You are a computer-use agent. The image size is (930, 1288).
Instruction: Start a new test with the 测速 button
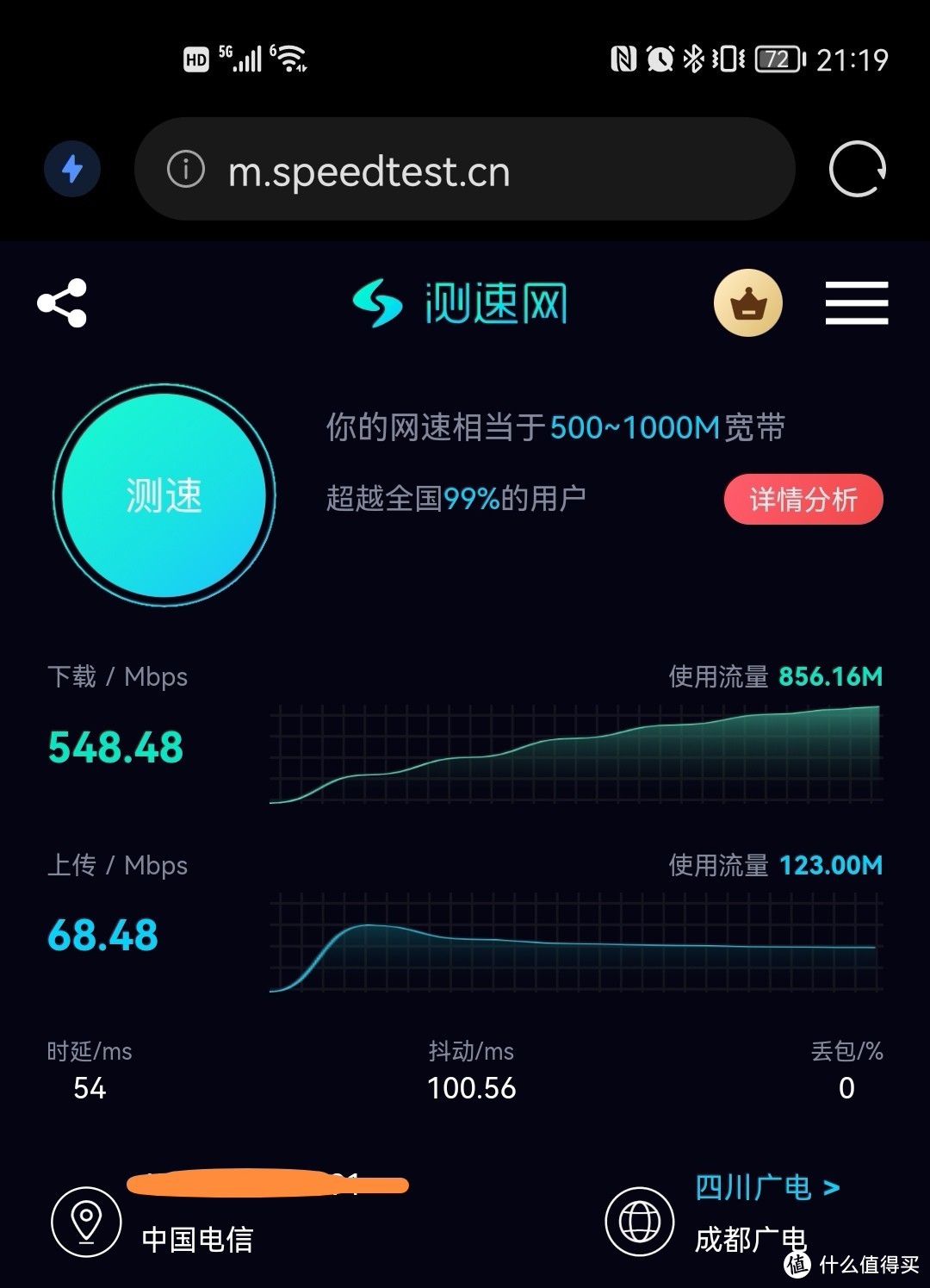click(x=165, y=495)
